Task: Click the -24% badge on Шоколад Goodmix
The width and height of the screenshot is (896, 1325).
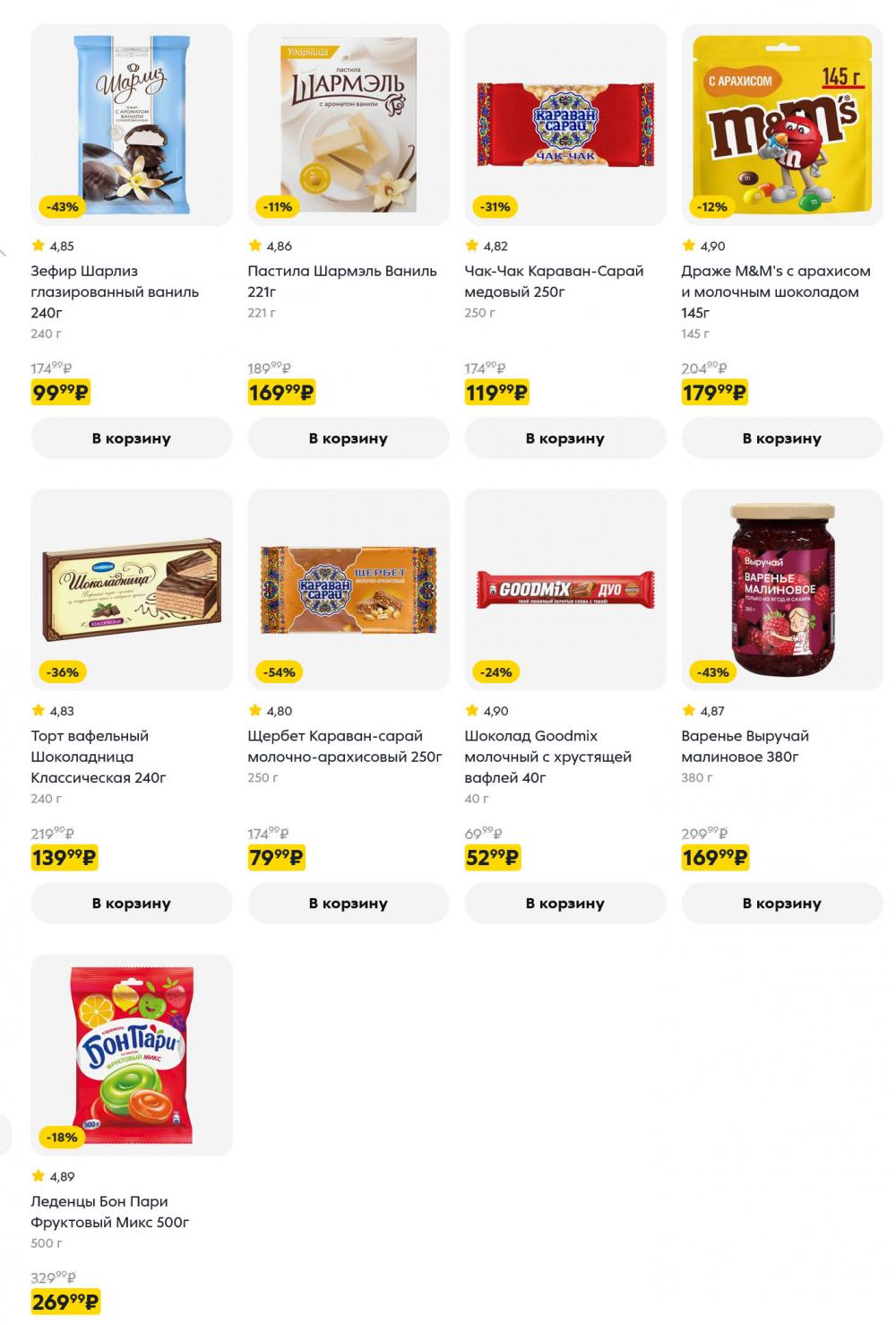Action: [495, 670]
